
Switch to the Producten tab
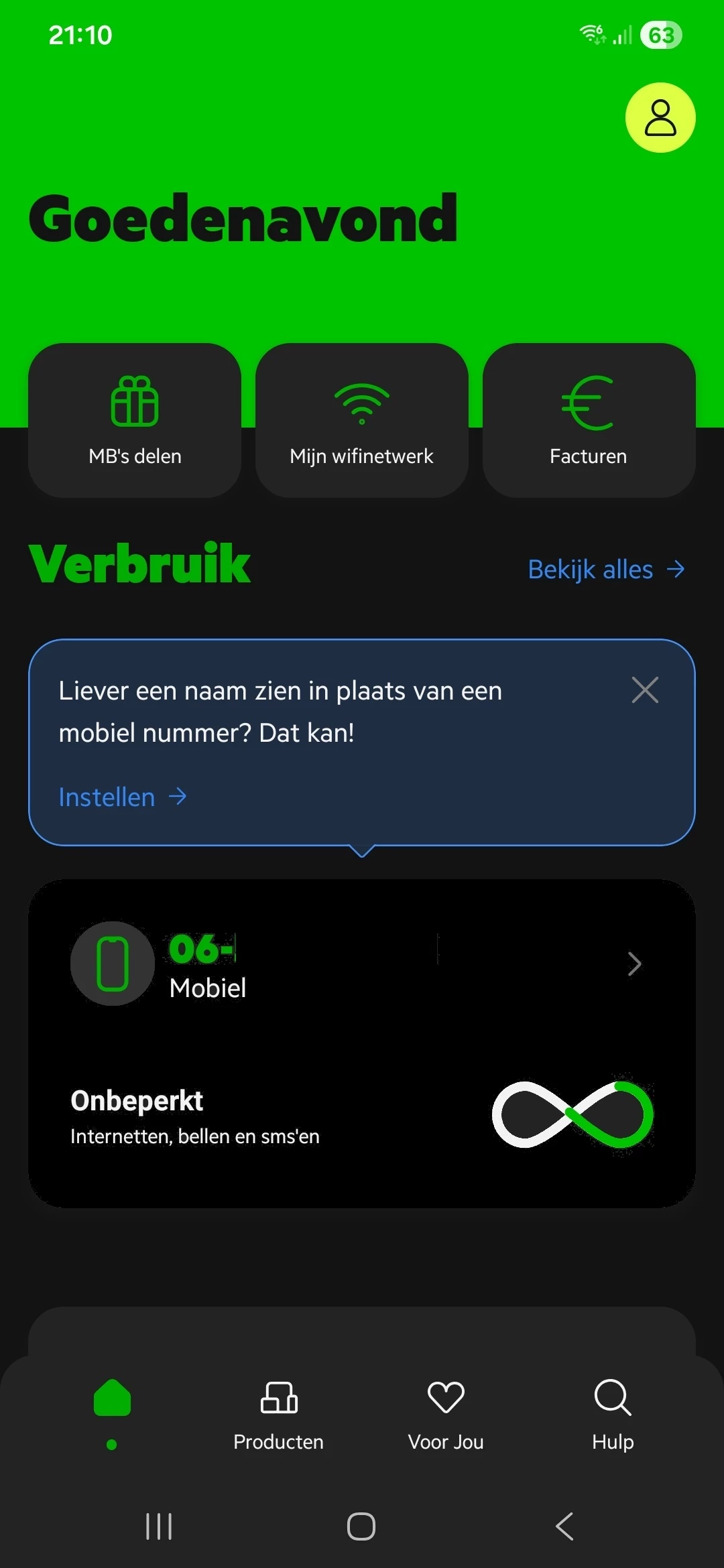pos(278,1414)
